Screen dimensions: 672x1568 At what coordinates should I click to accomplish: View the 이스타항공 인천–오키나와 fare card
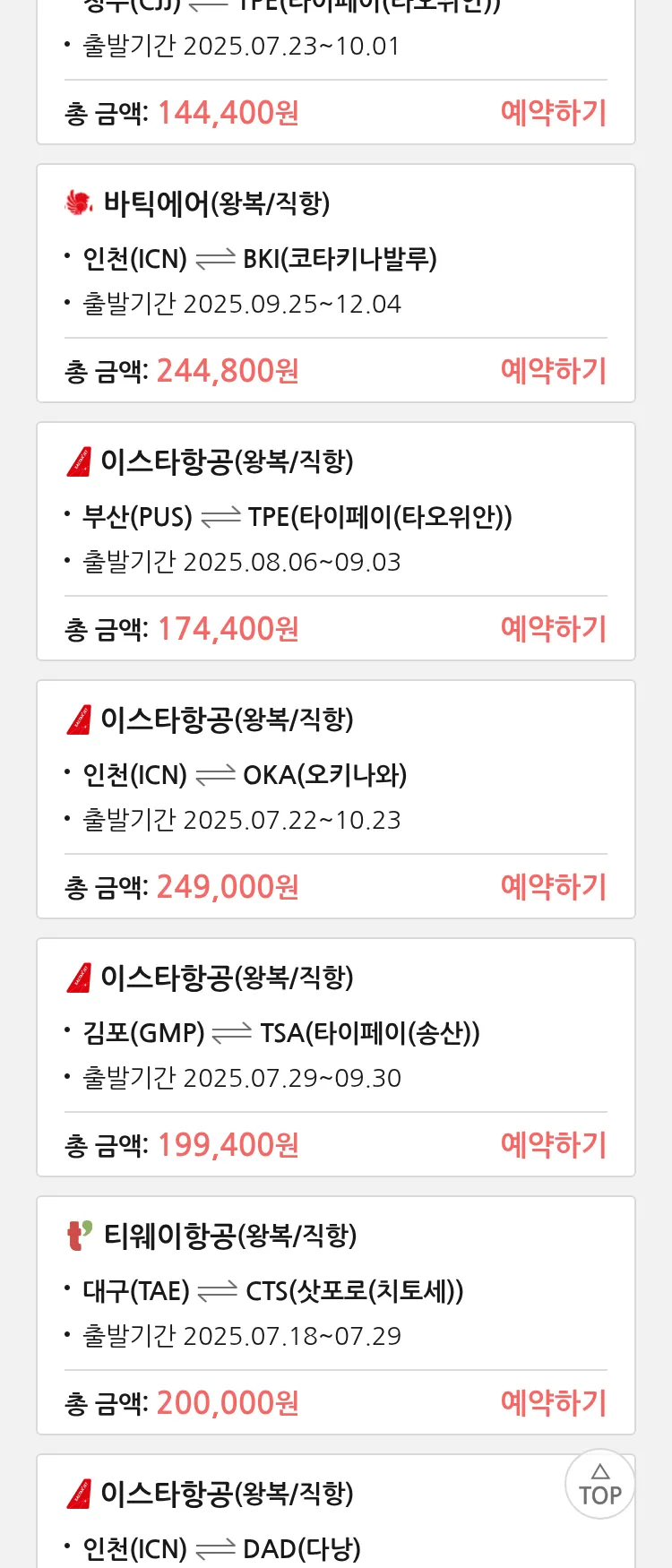[x=335, y=776]
